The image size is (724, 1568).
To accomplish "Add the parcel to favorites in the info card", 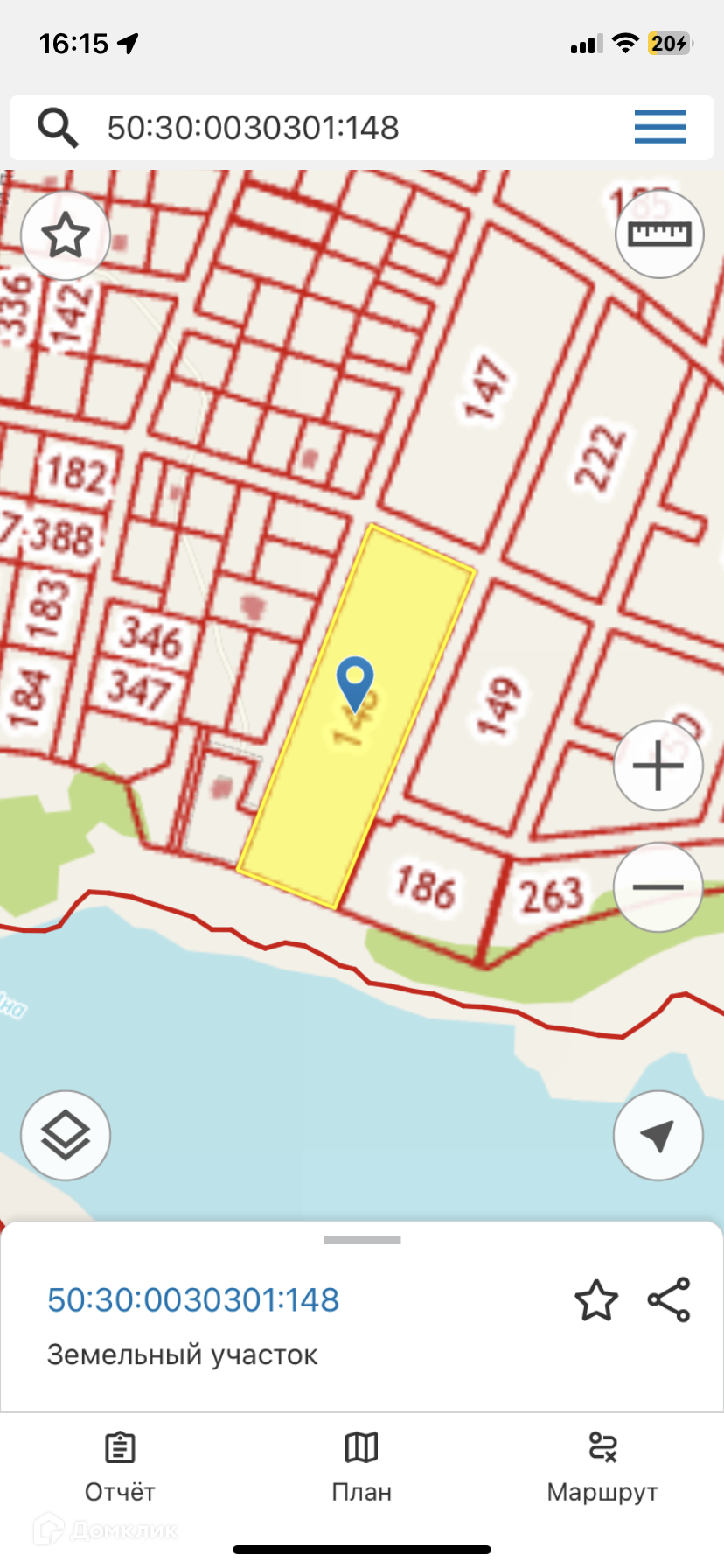I will coord(596,1300).
